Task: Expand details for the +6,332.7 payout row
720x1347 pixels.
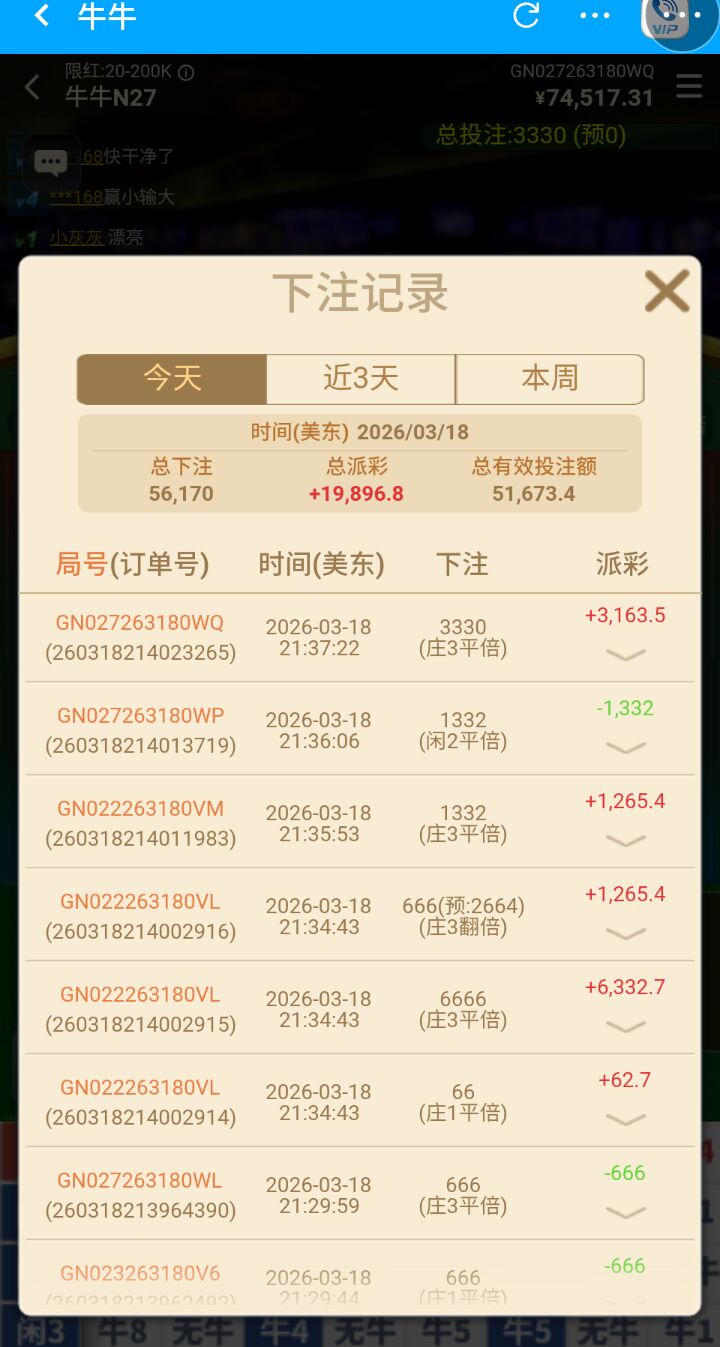Action: pos(626,1027)
